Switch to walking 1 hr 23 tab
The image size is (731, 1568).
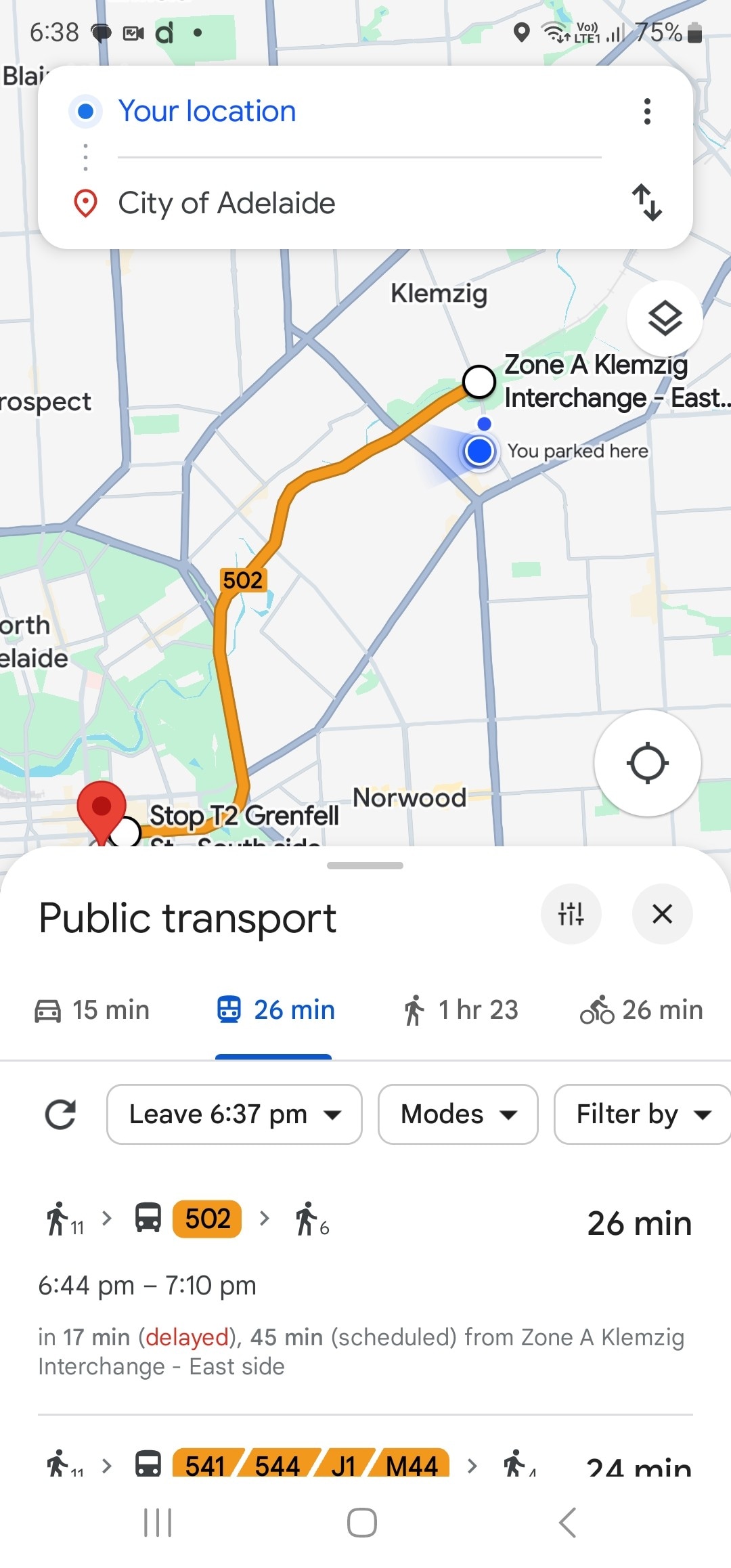coord(460,1010)
